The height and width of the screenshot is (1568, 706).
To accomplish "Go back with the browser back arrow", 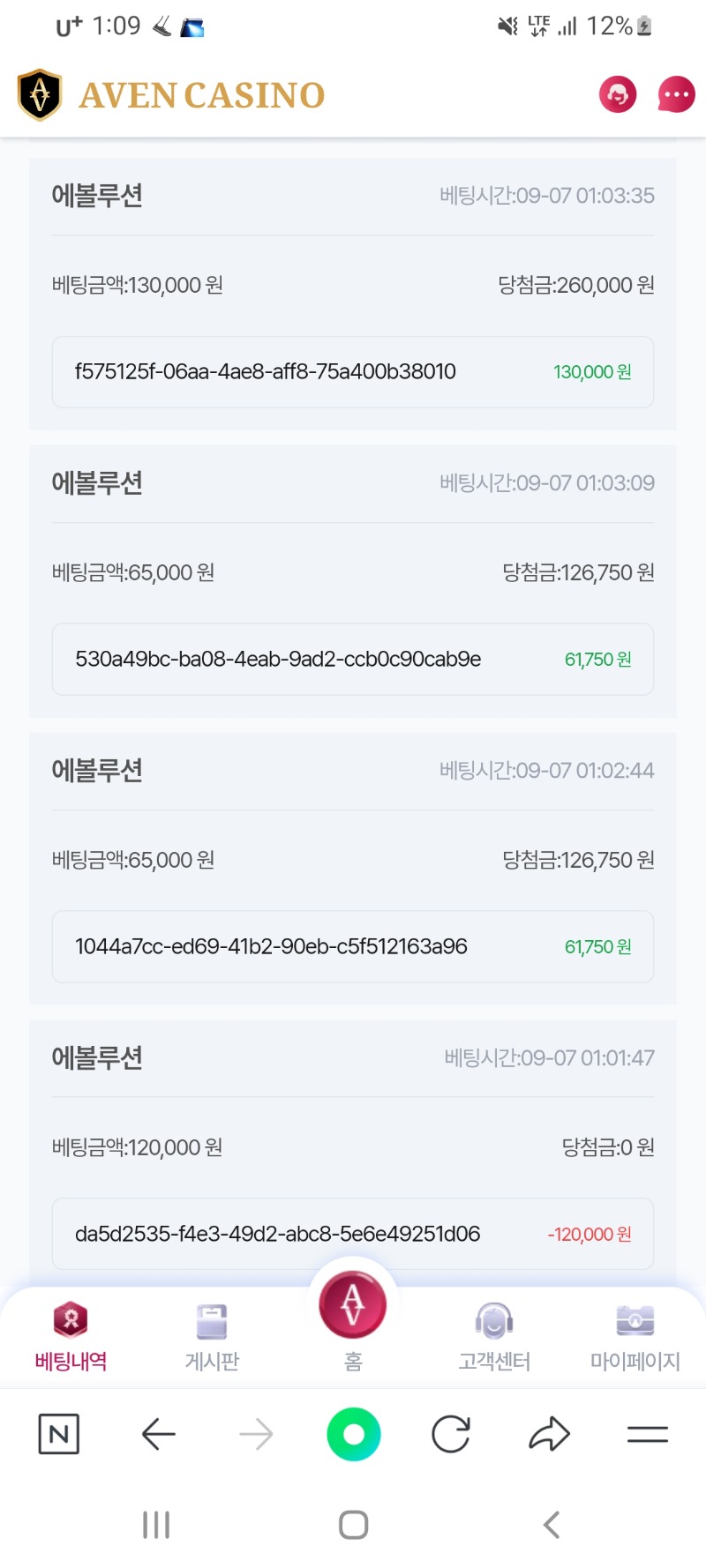I will point(159,1434).
